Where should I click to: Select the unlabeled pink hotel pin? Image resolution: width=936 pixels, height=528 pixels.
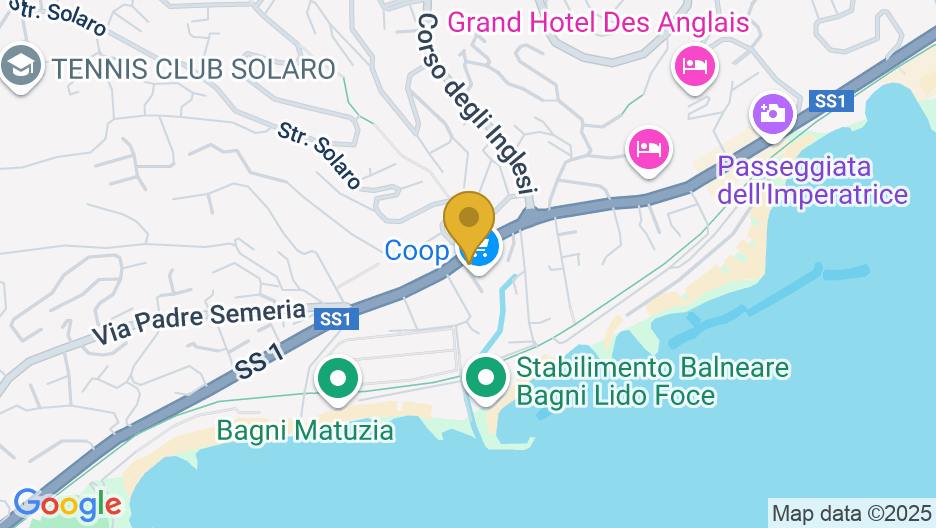649,150
